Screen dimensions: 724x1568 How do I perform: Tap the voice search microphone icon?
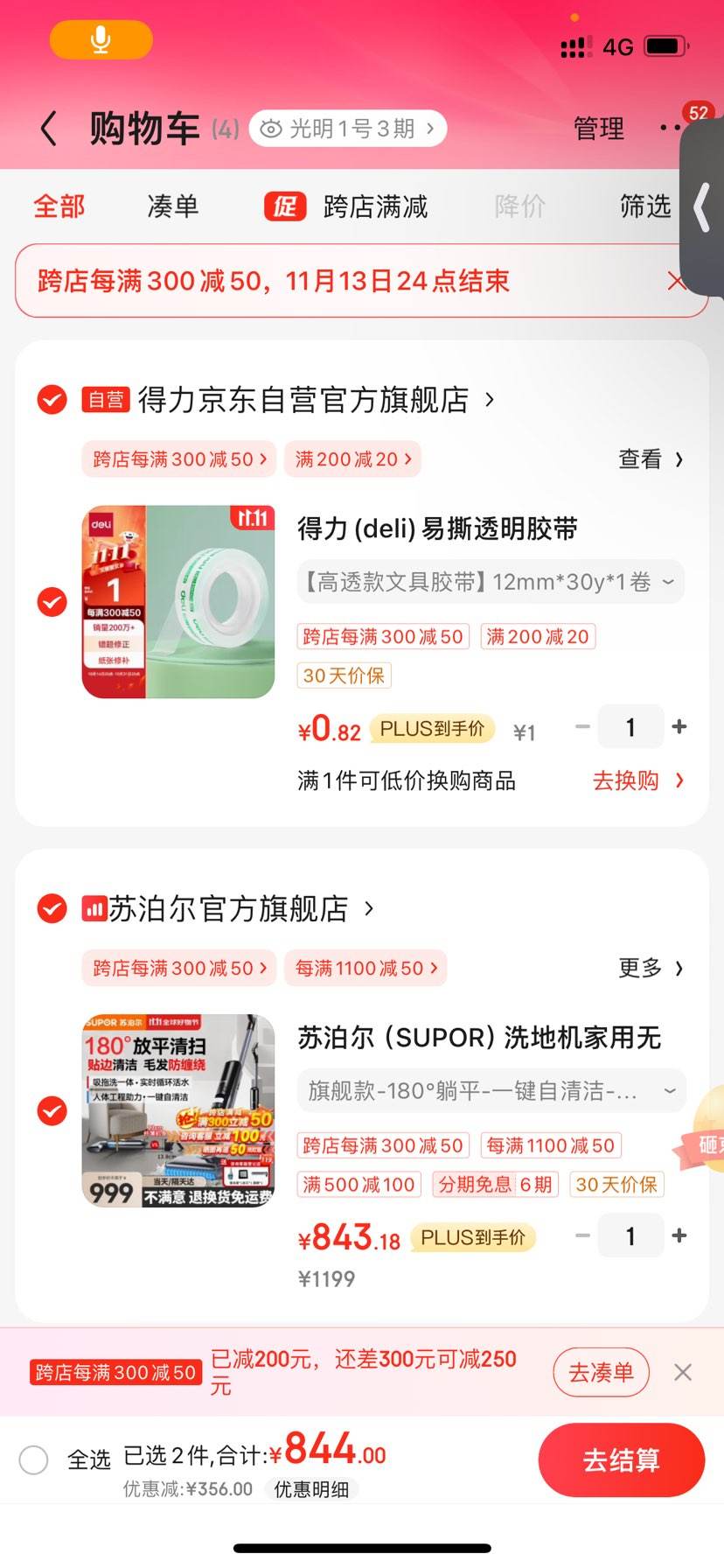(101, 39)
